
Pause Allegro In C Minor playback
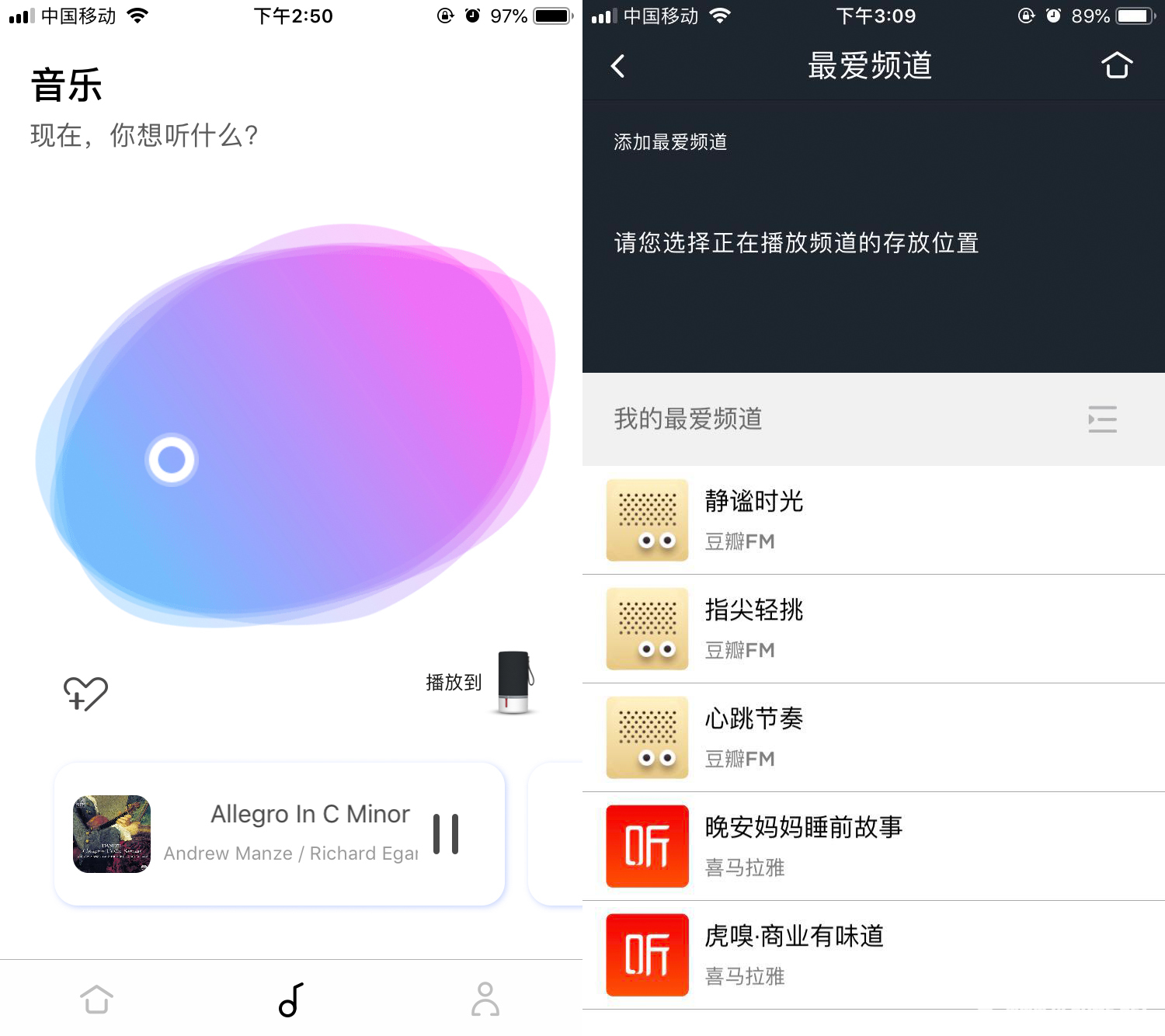click(x=446, y=834)
